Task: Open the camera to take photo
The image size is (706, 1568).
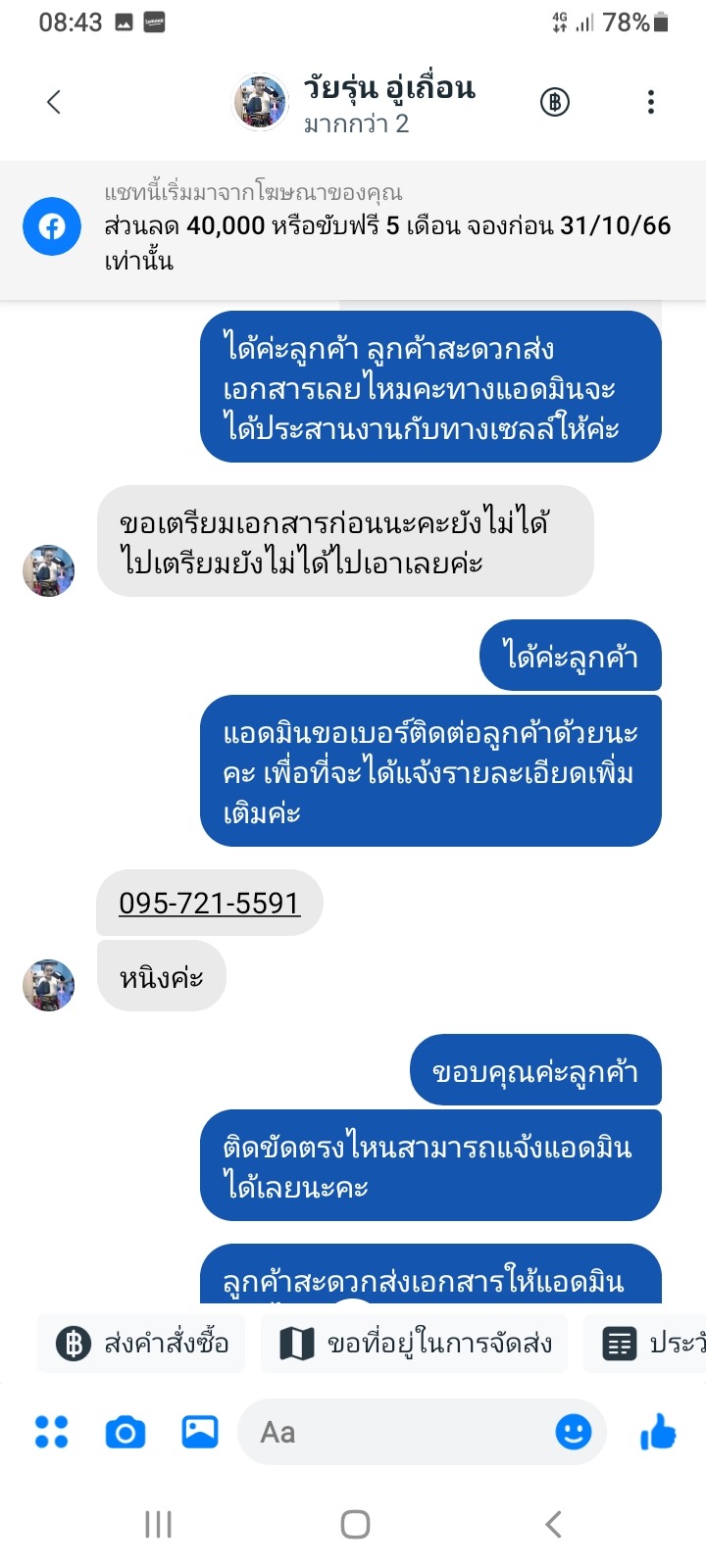Action: [126, 1433]
